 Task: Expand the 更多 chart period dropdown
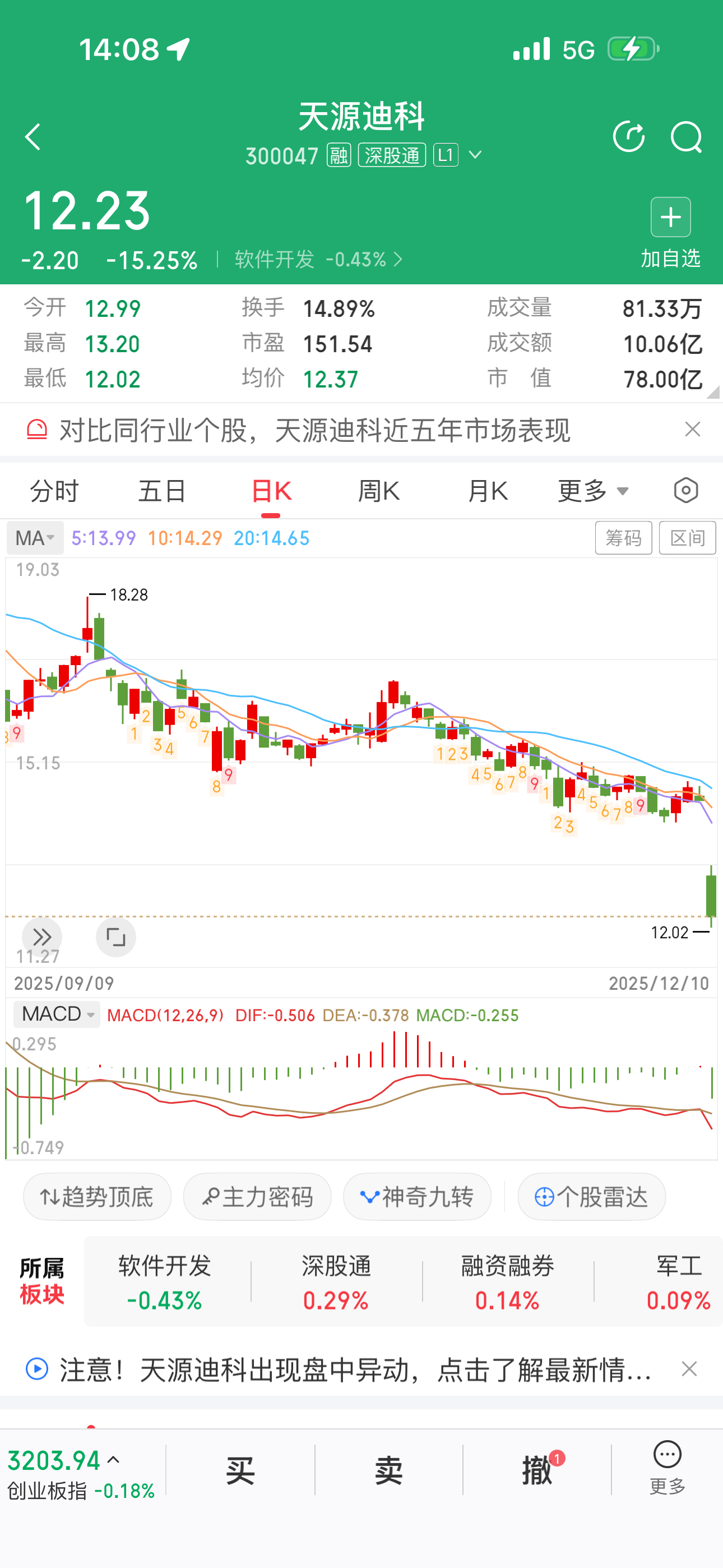click(x=593, y=491)
